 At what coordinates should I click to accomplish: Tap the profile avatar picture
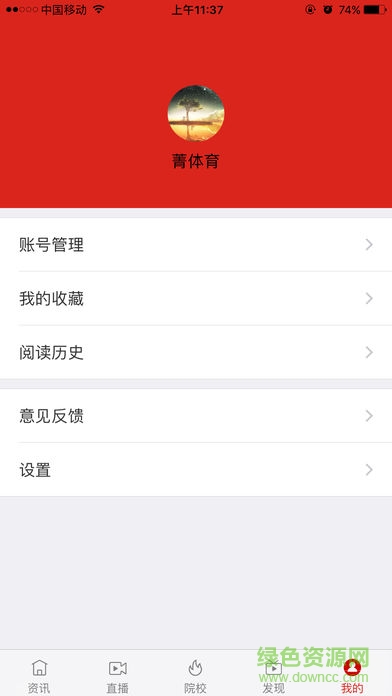pyautogui.click(x=196, y=114)
